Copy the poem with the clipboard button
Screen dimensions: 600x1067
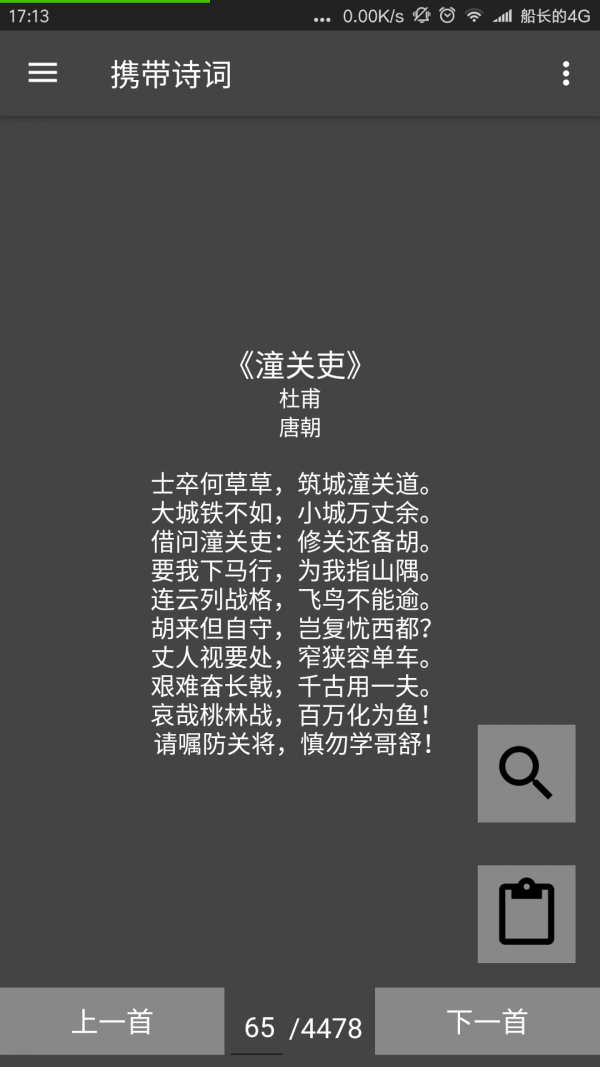click(526, 913)
